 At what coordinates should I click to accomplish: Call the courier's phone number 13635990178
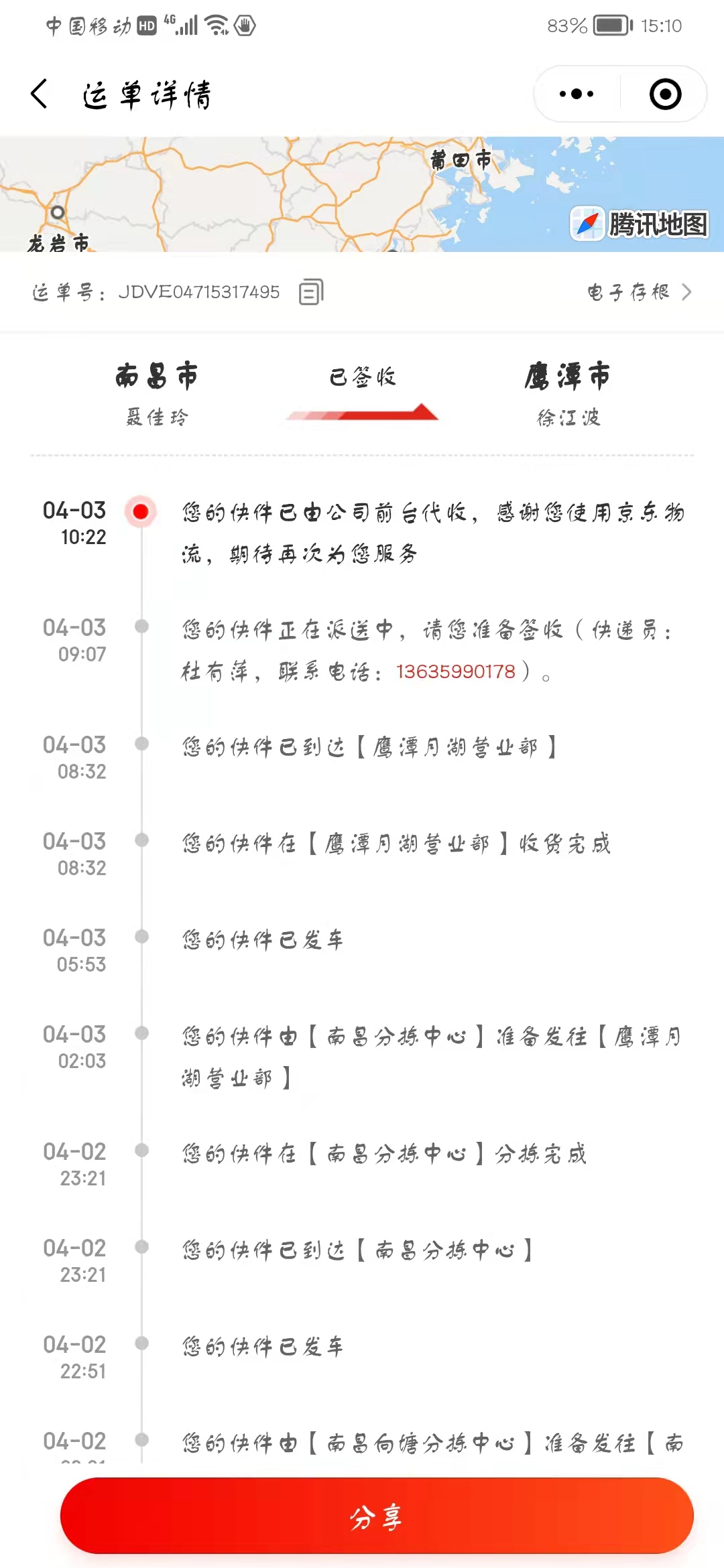(x=456, y=671)
